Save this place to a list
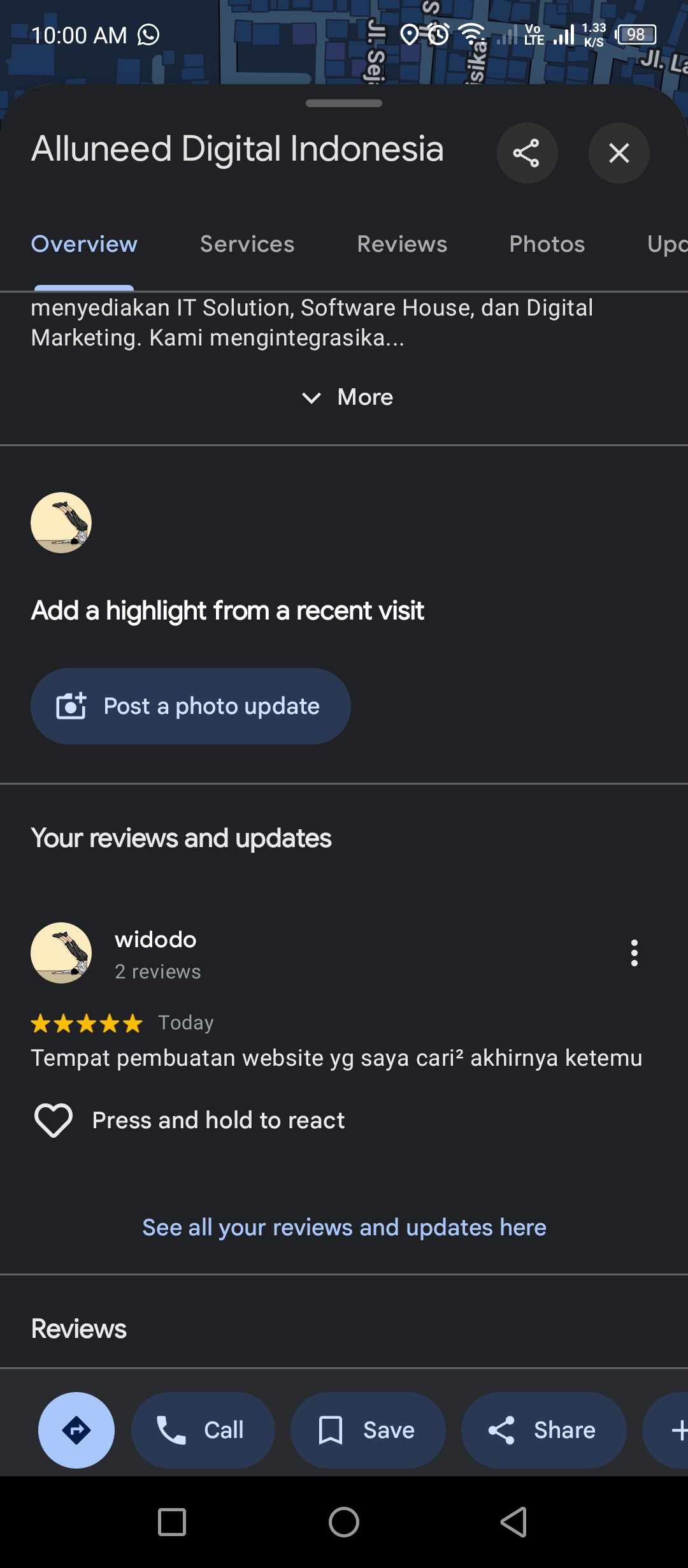Viewport: 688px width, 1568px height. [367, 1430]
